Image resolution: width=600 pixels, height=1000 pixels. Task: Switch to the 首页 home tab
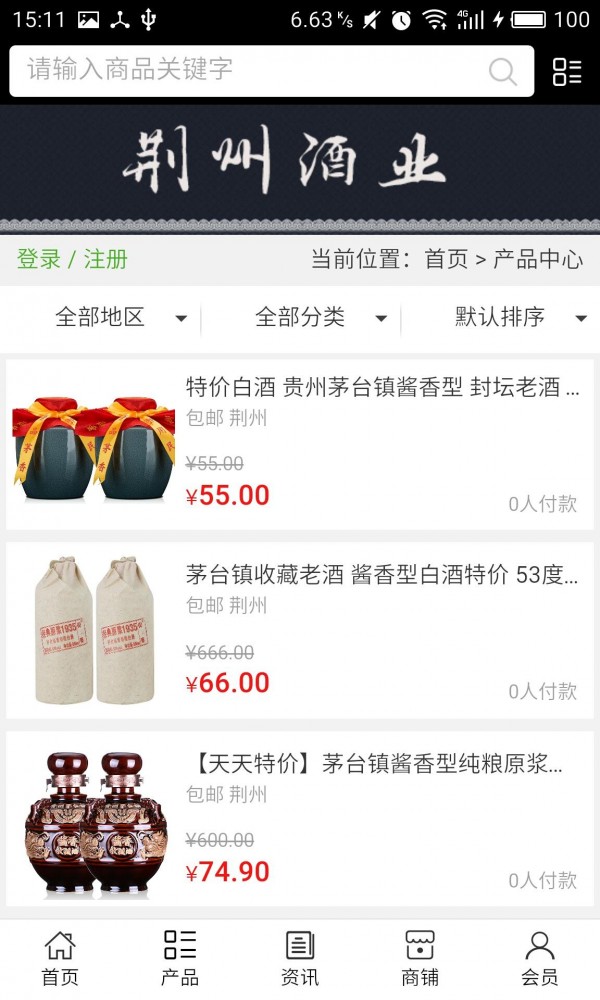(60, 958)
